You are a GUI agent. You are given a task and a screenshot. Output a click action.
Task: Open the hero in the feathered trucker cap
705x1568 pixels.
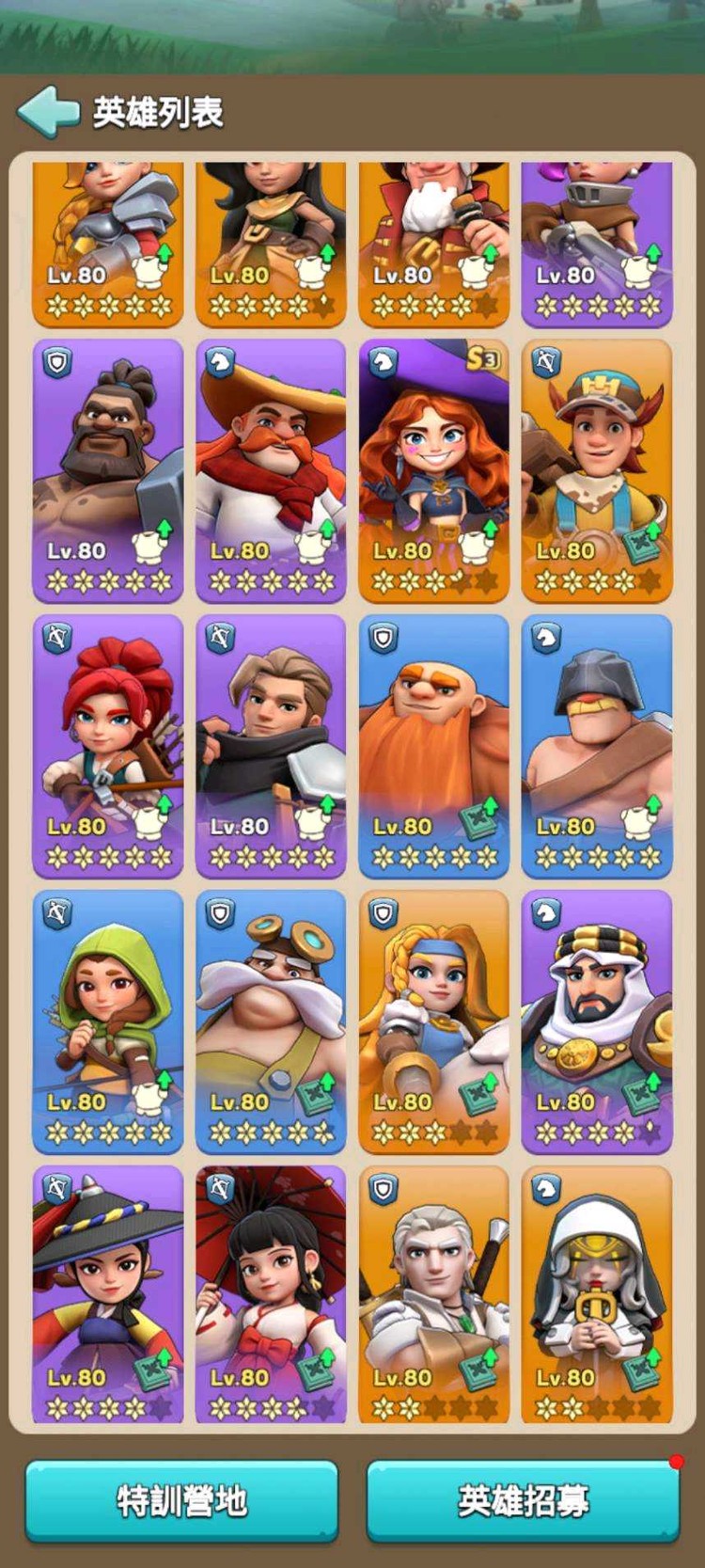click(x=597, y=469)
